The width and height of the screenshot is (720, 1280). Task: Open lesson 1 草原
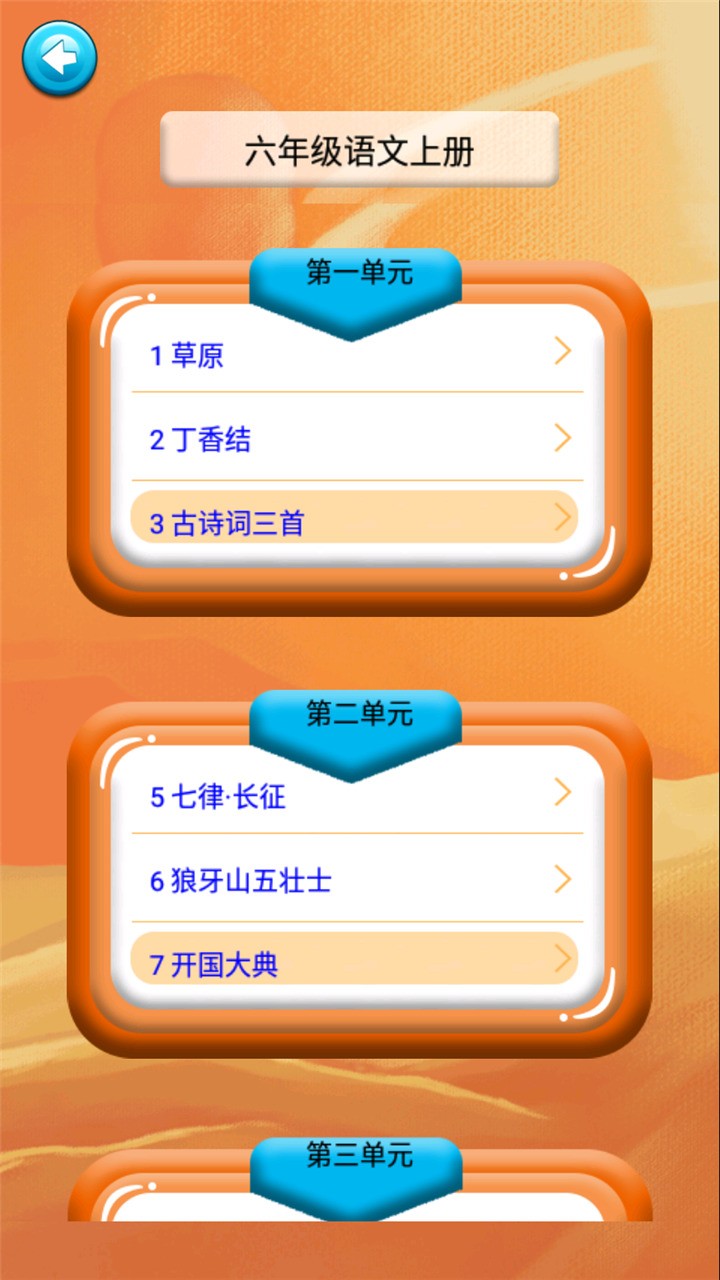pos(356,354)
